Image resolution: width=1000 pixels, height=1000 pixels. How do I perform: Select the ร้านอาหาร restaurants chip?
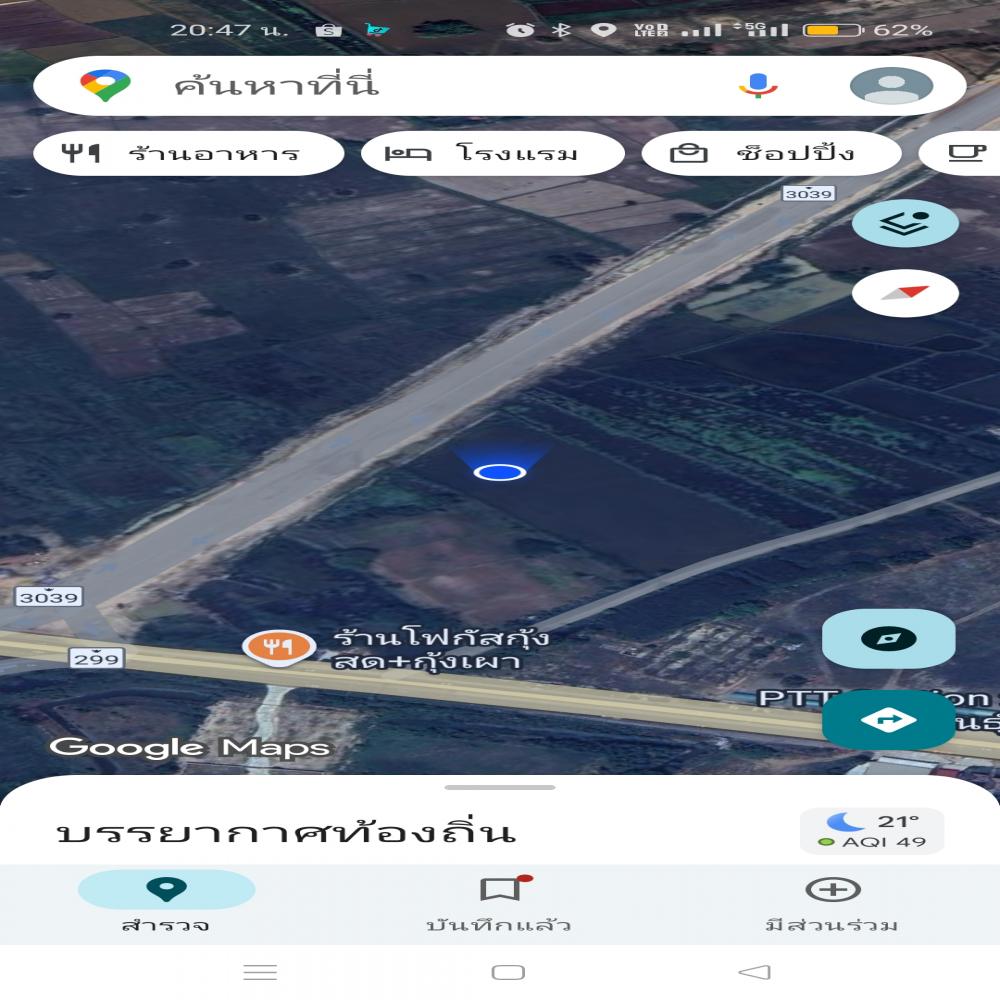pos(187,154)
